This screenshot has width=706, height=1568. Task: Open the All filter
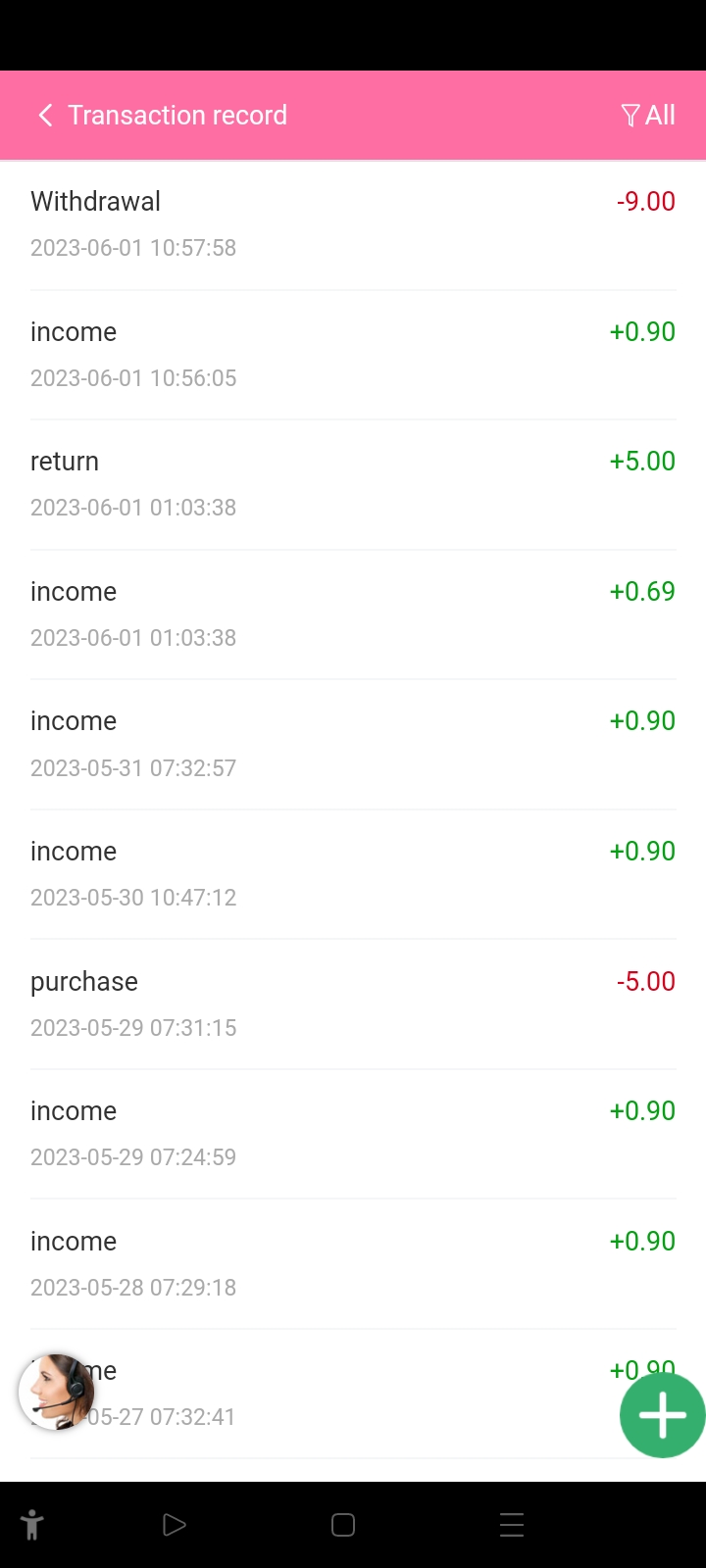648,116
